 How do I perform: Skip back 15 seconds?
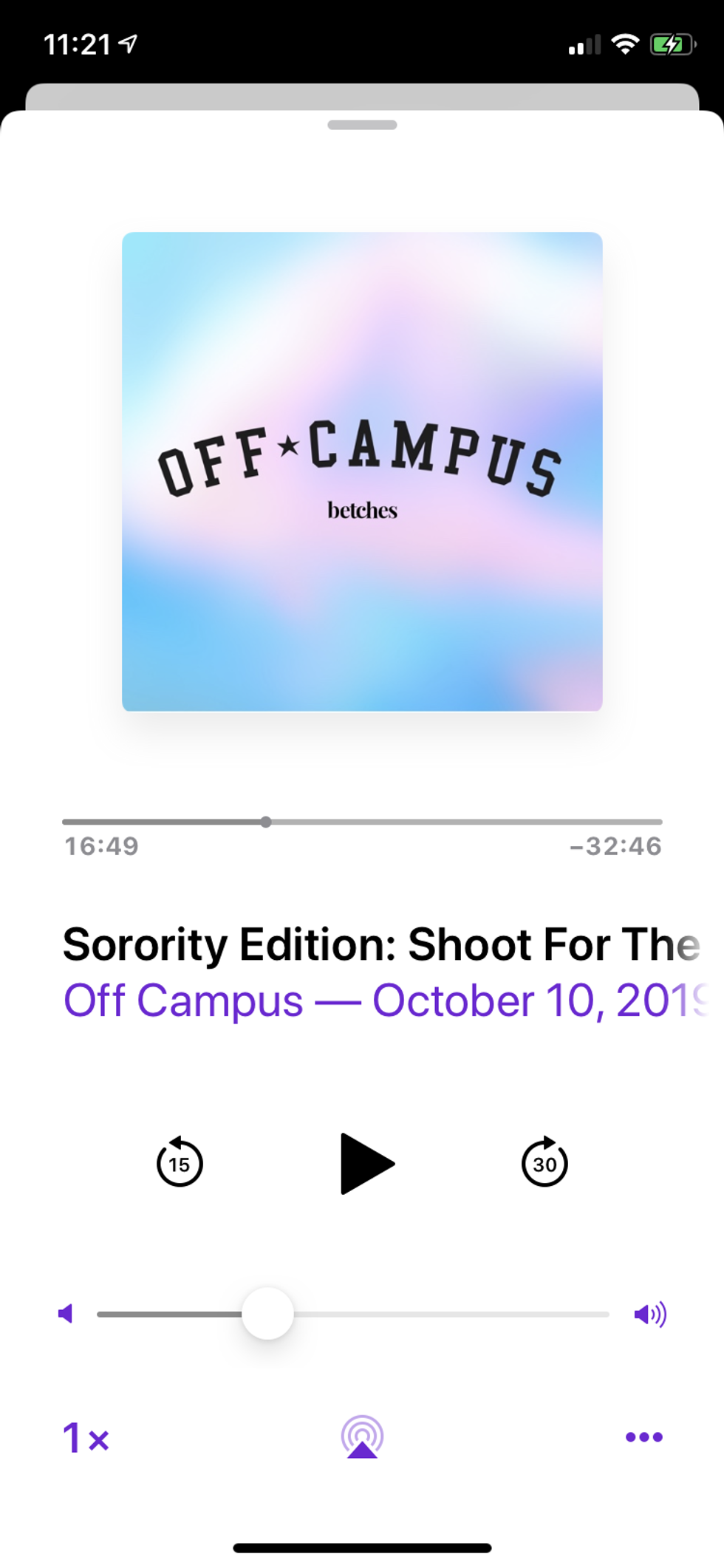pos(180,1163)
